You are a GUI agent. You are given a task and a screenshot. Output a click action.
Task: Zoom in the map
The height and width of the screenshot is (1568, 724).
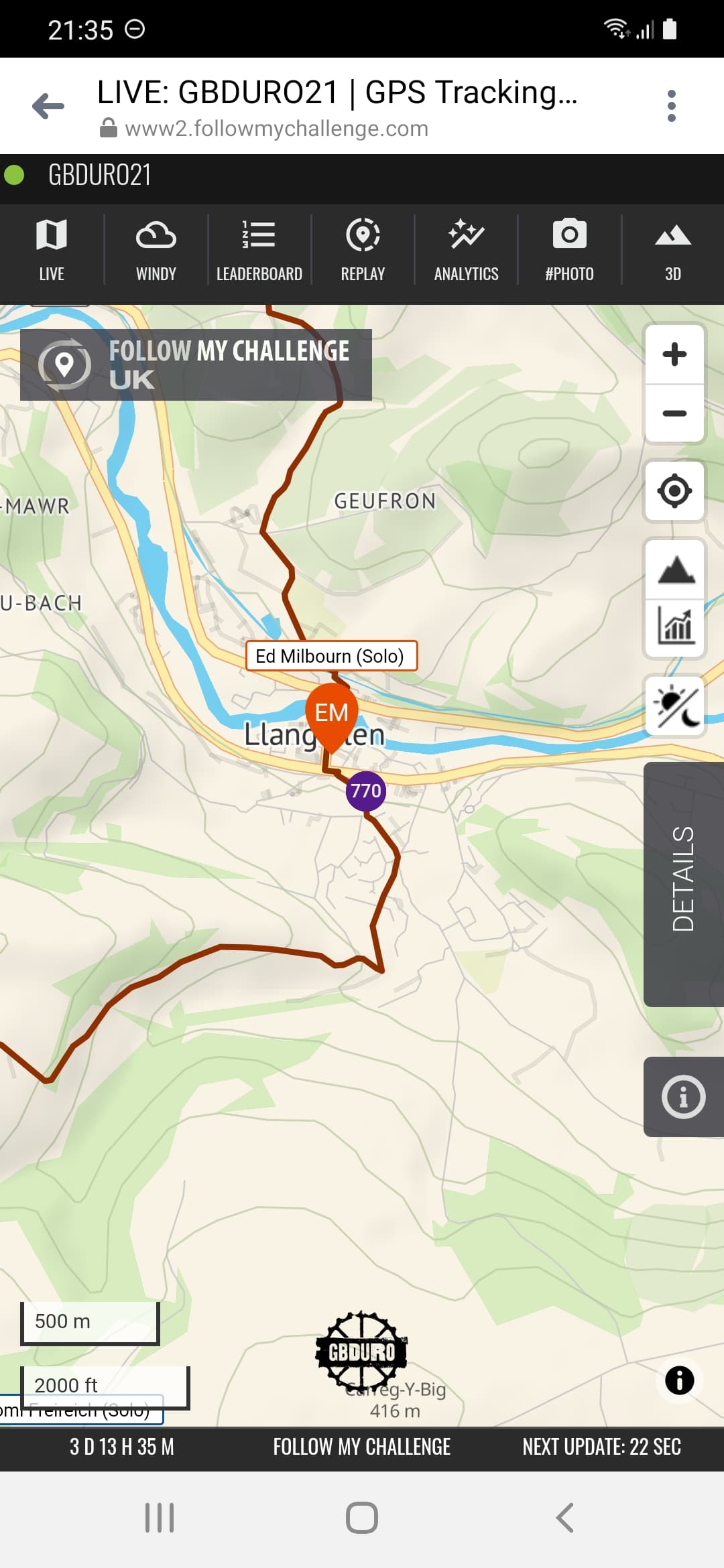674,354
